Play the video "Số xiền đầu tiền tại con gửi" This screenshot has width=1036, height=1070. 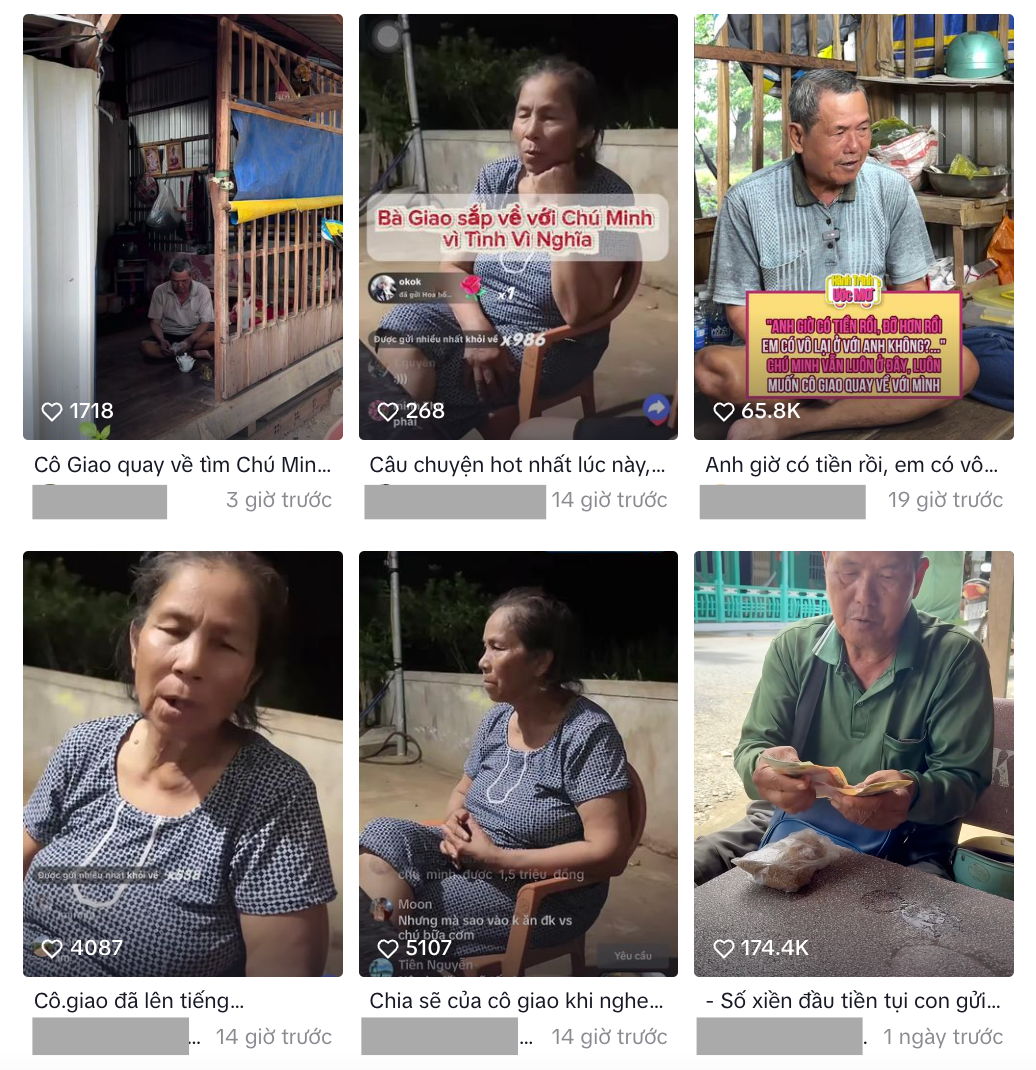pos(853,763)
